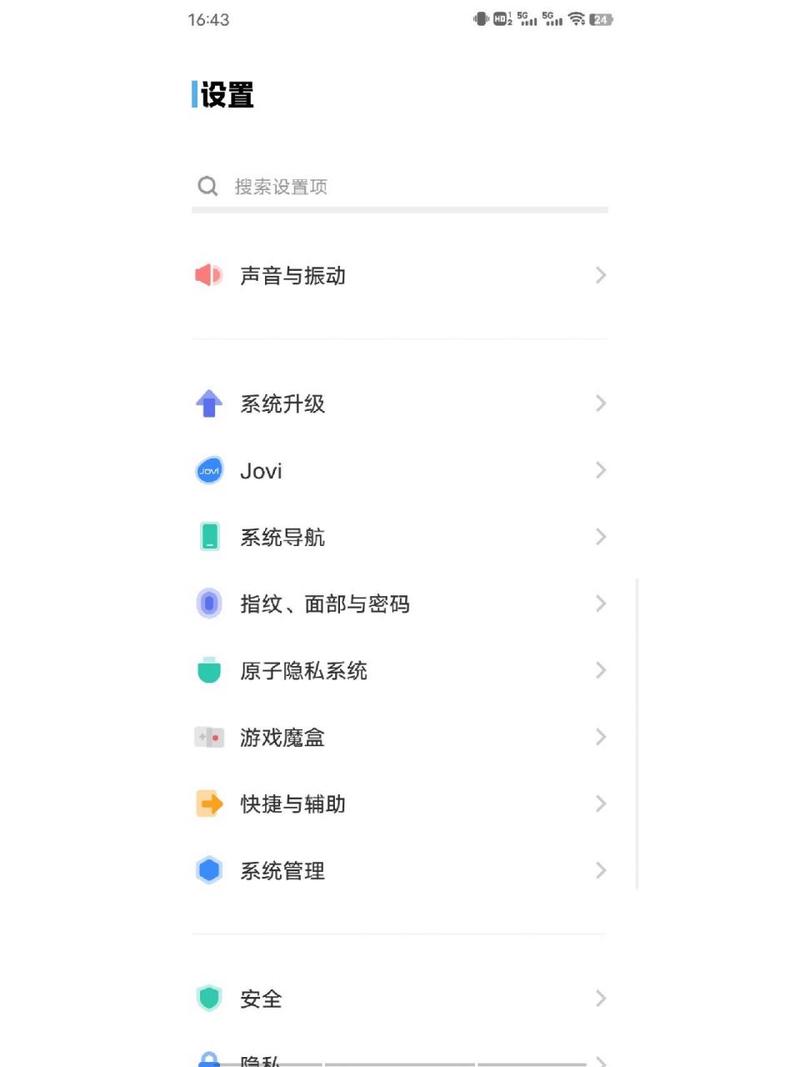This screenshot has height=1067, width=800.
Task: Tap the search magnifier icon
Action: point(207,185)
